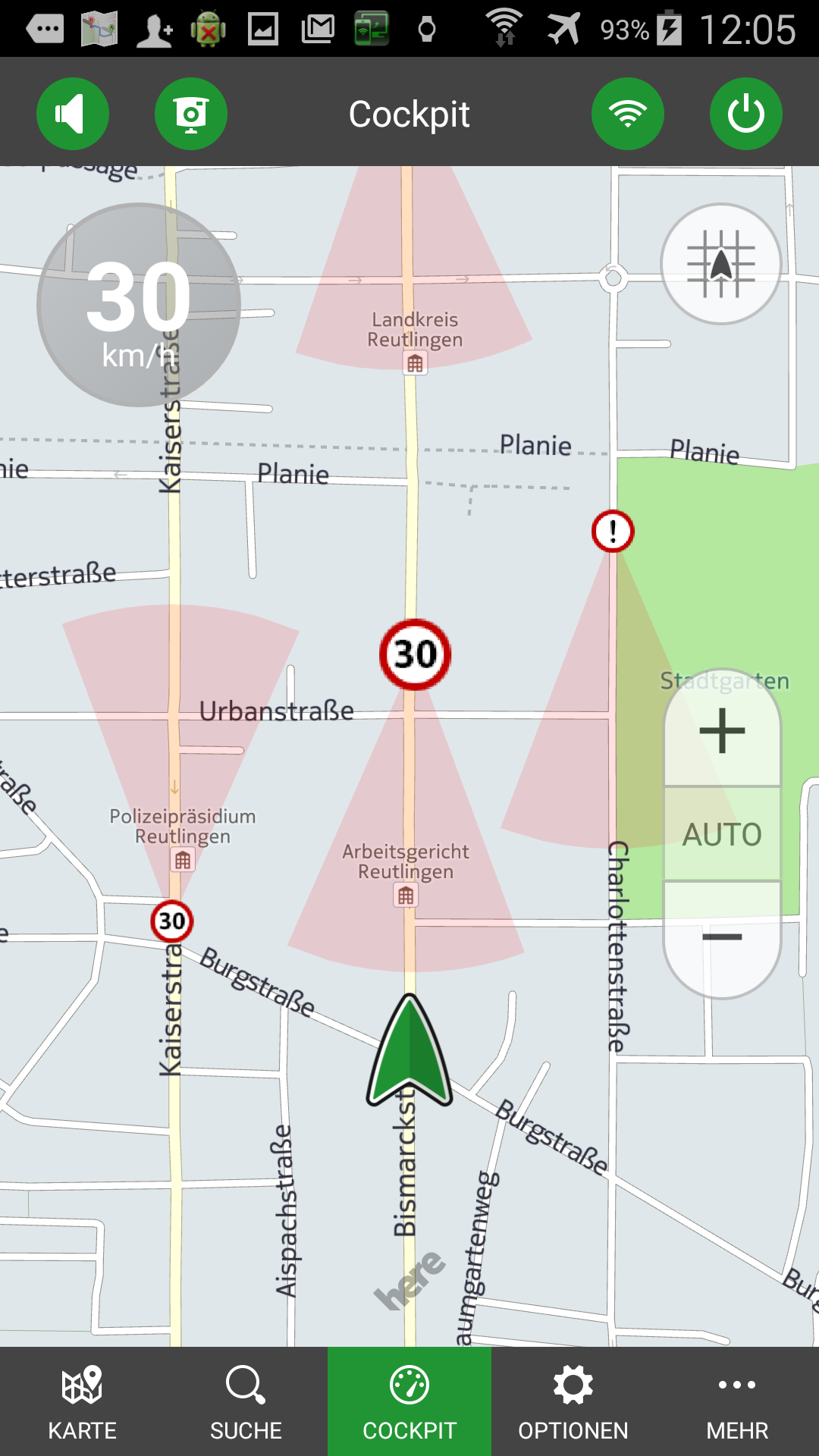Toggle the sound speaker button
This screenshot has width=819, height=1456.
73,114
